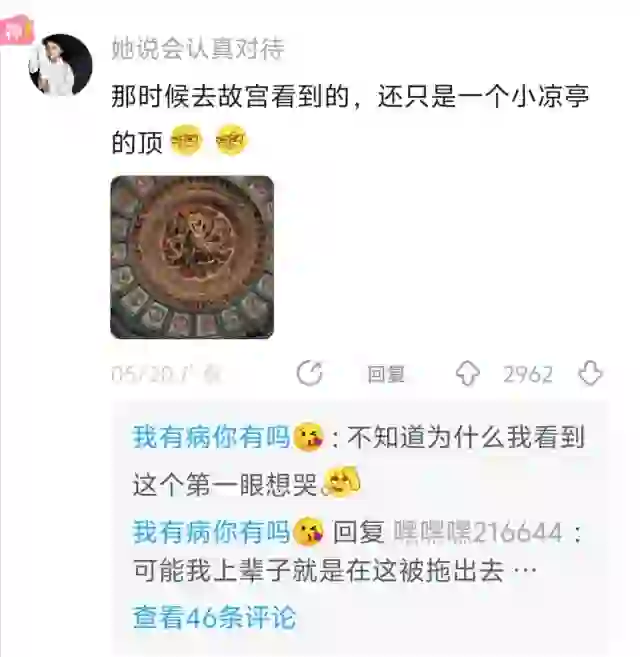This screenshot has width=640, height=657.
Task: Upvote the comment with 2962 likes
Action: click(468, 374)
